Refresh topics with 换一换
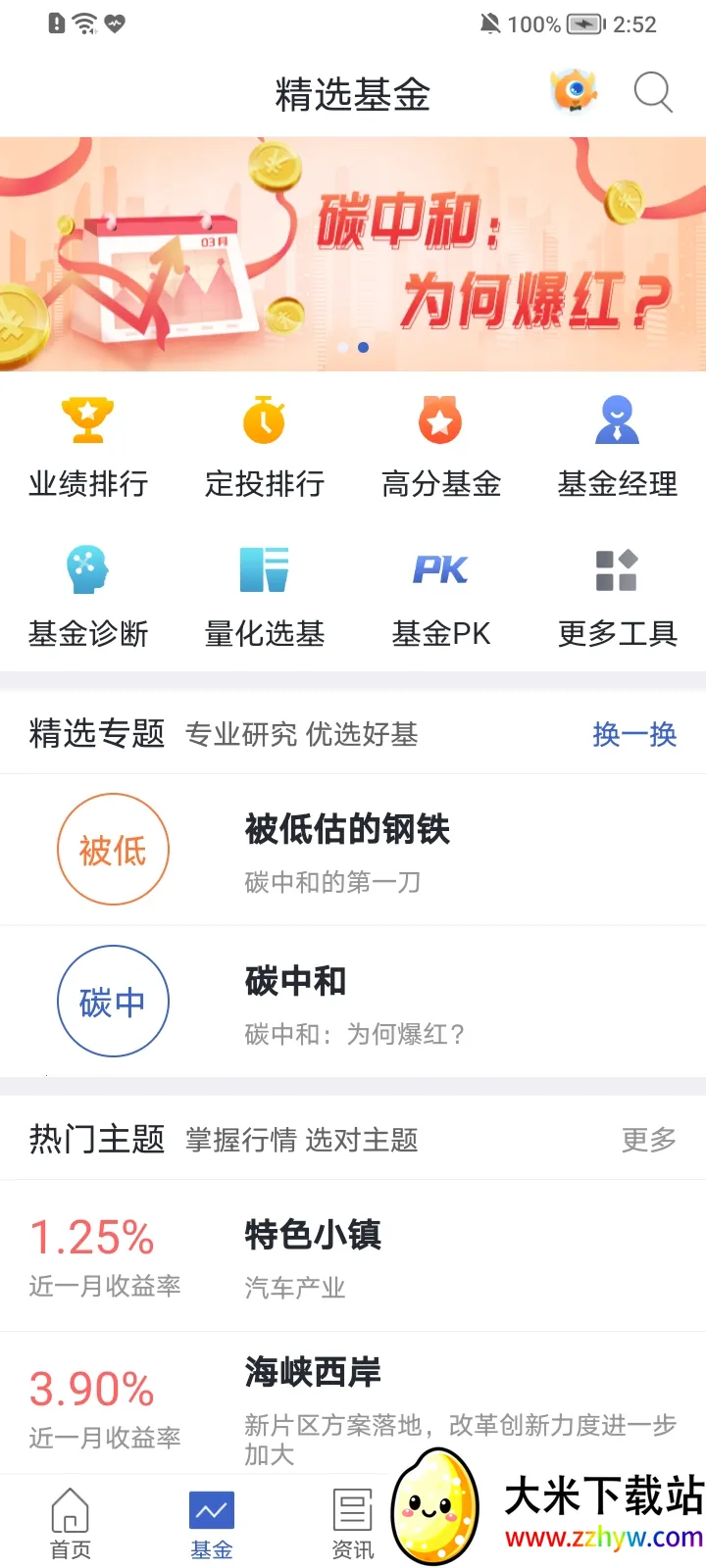This screenshot has width=706, height=1568. click(x=634, y=734)
